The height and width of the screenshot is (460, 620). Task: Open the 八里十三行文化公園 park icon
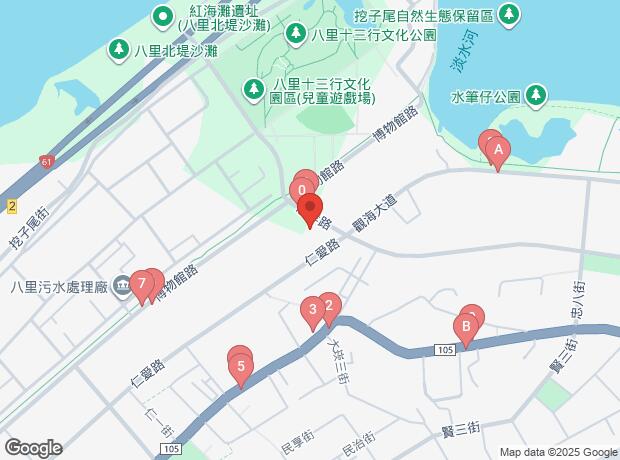[296, 34]
